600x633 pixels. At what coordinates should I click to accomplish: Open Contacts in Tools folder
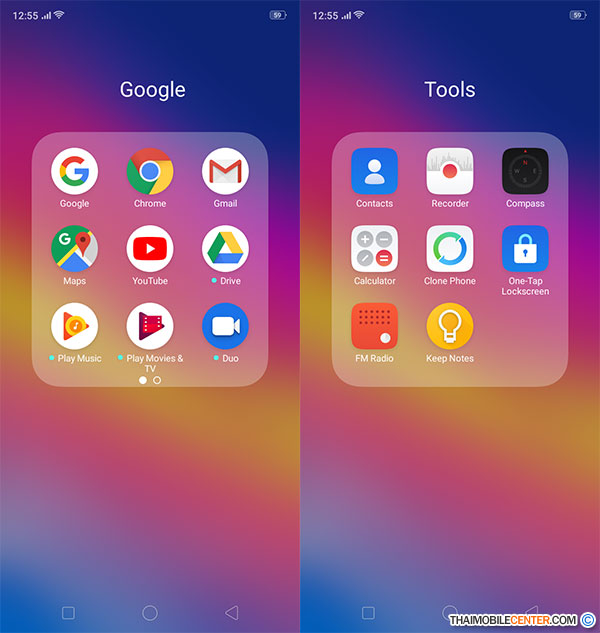click(374, 172)
